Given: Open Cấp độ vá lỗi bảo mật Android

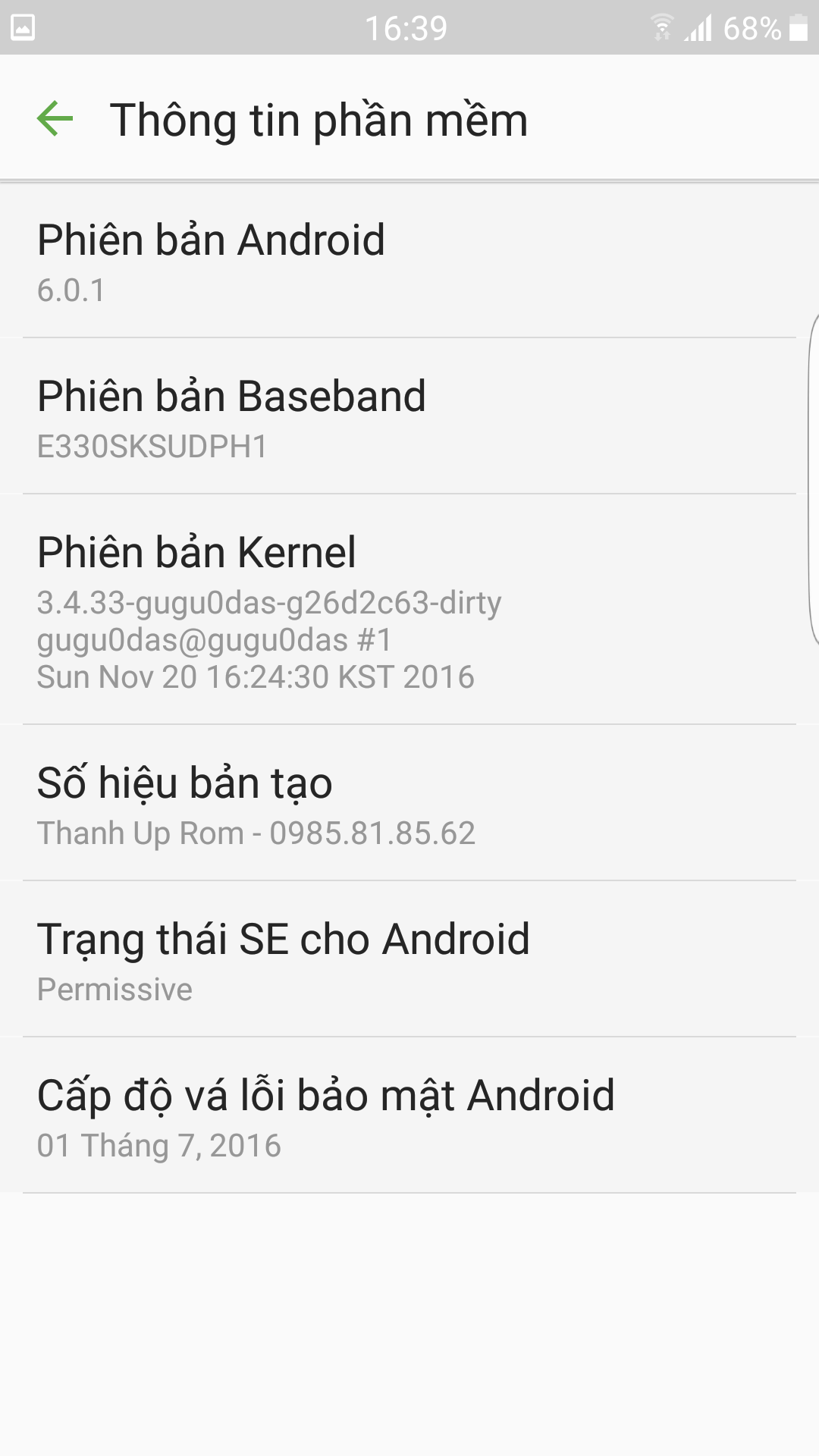Looking at the screenshot, I should coord(409,1116).
